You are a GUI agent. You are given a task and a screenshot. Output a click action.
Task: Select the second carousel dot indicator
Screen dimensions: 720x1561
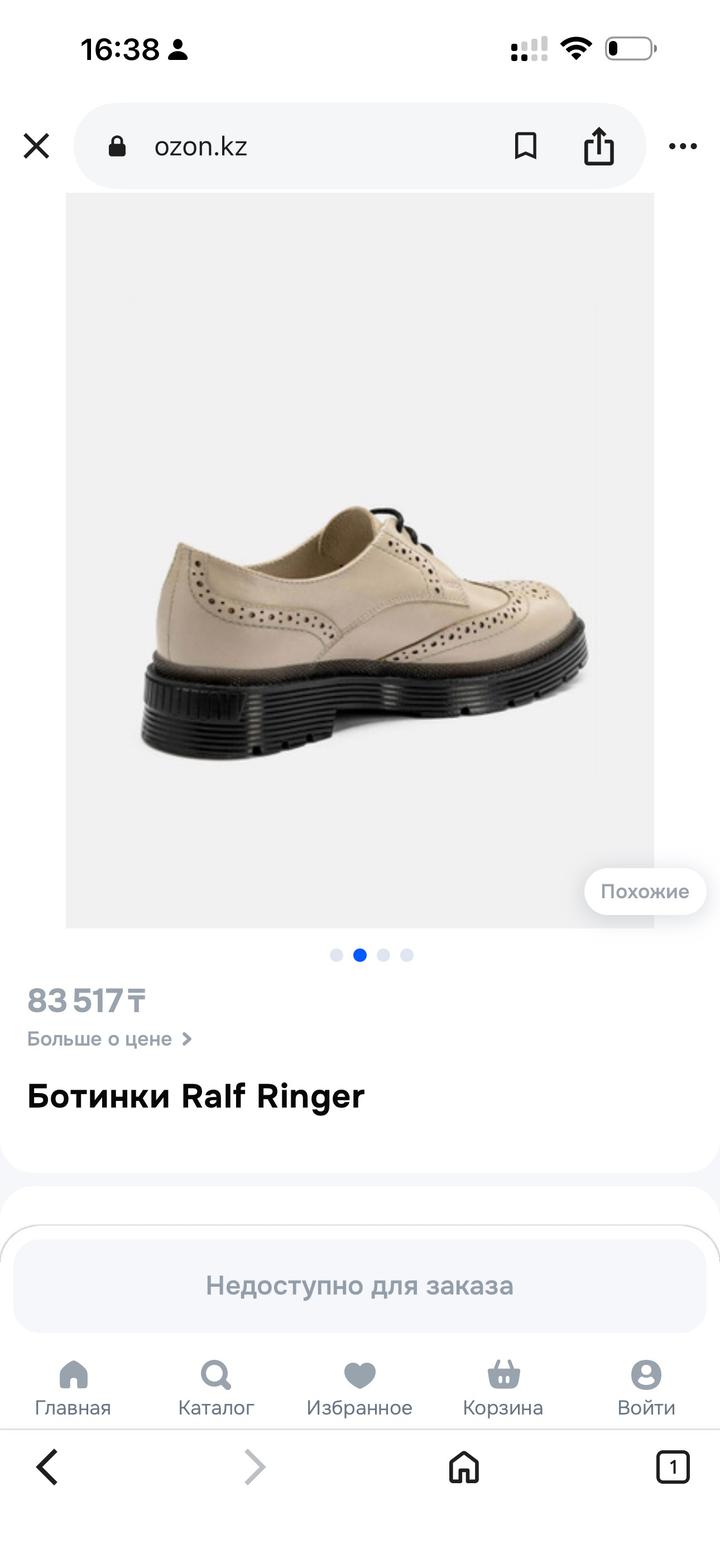(359, 955)
